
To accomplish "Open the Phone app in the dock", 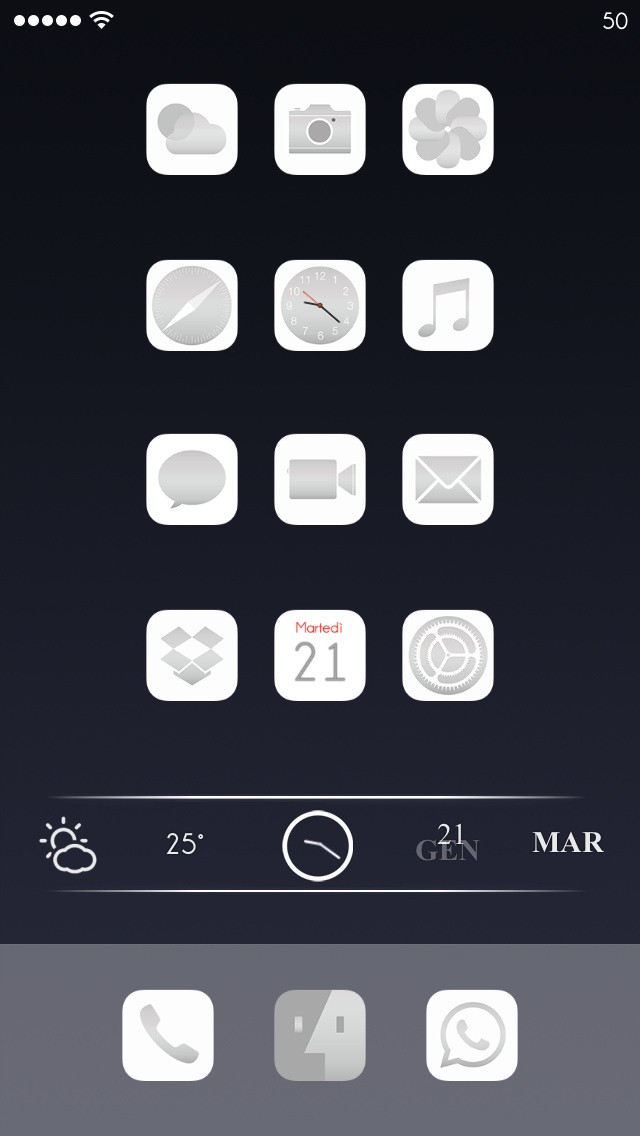I will [168, 1035].
